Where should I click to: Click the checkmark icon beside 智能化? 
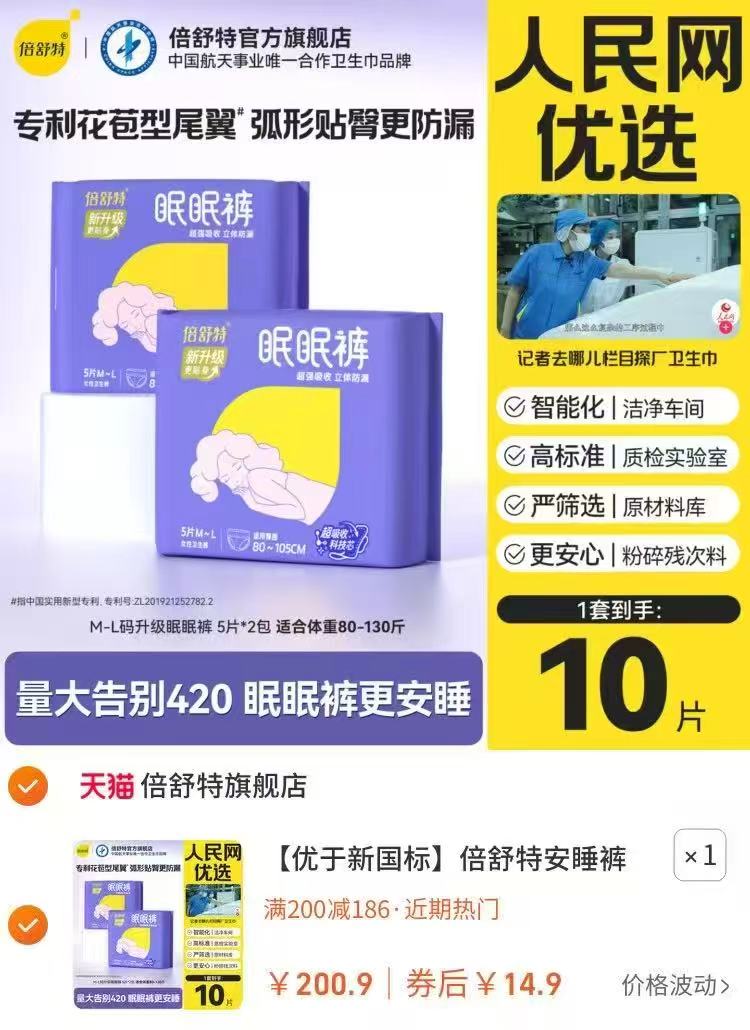coord(512,409)
